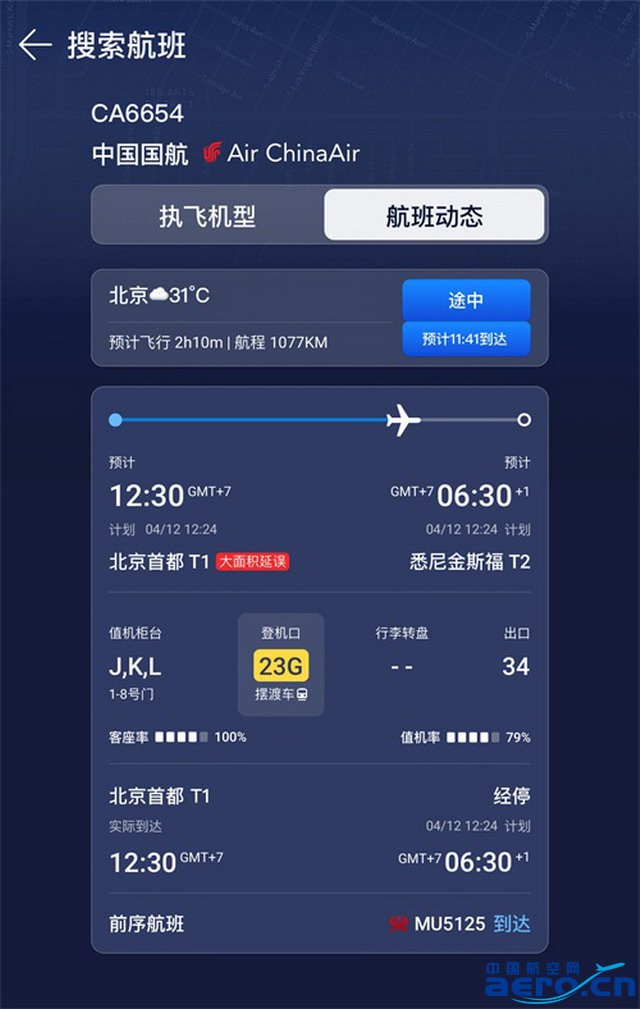Tap the 途中 status button

tap(466, 300)
